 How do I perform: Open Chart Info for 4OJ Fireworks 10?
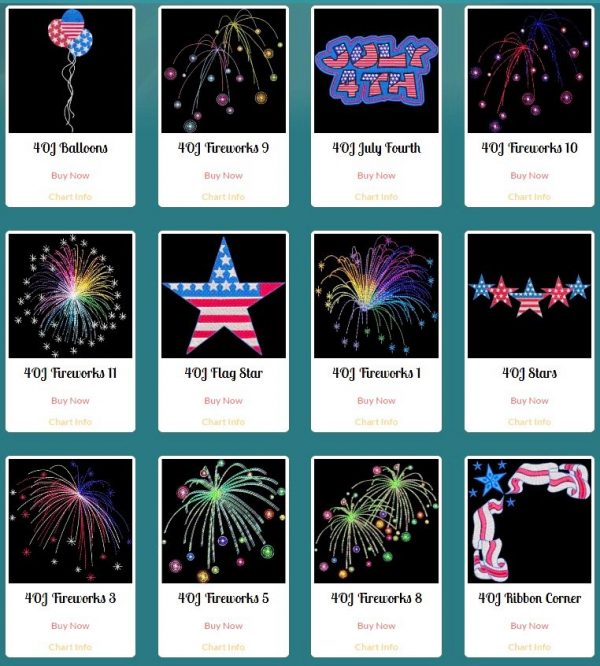[529, 197]
